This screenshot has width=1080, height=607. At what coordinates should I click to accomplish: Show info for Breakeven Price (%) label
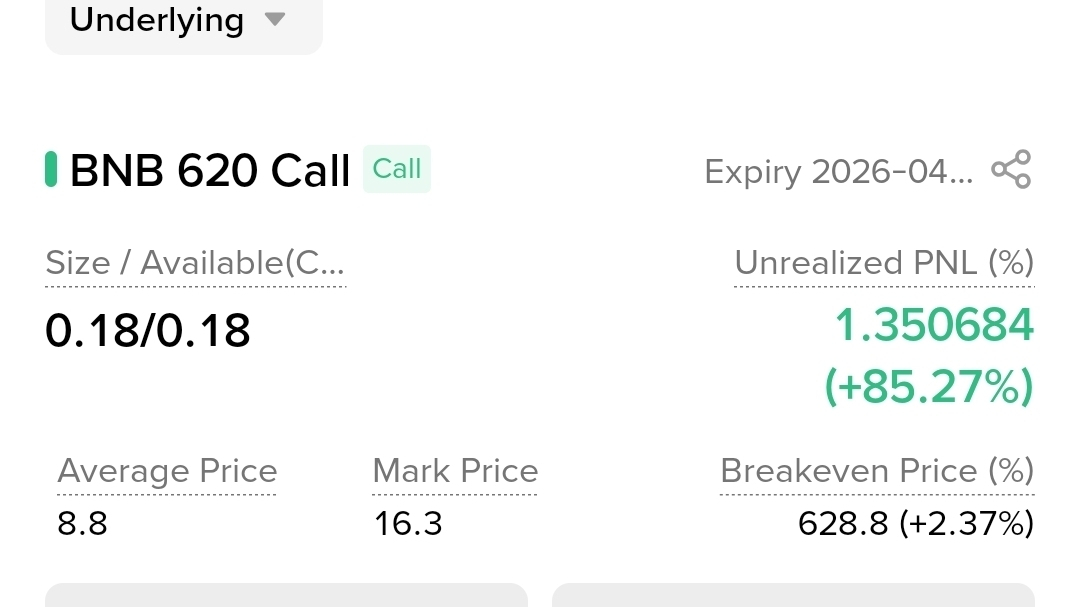click(877, 471)
